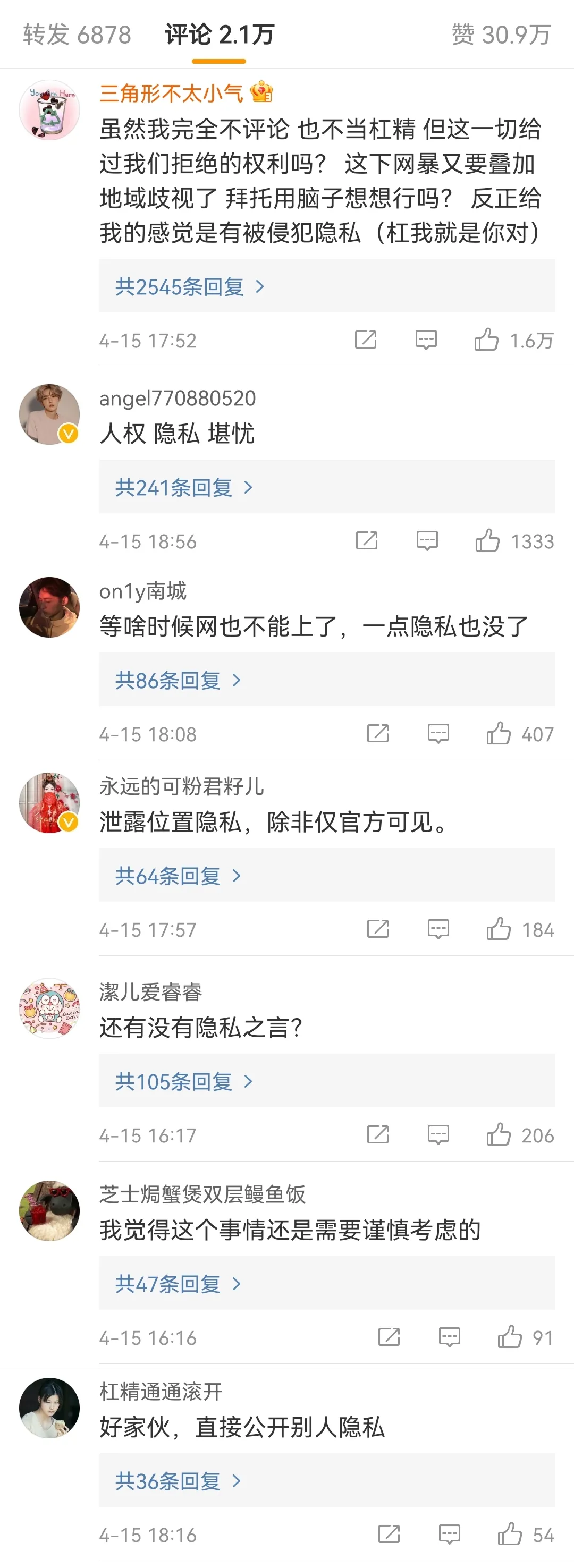The height and width of the screenshot is (1568, 574).
Task: Reply to on1y南城's comment
Action: [x=438, y=733]
